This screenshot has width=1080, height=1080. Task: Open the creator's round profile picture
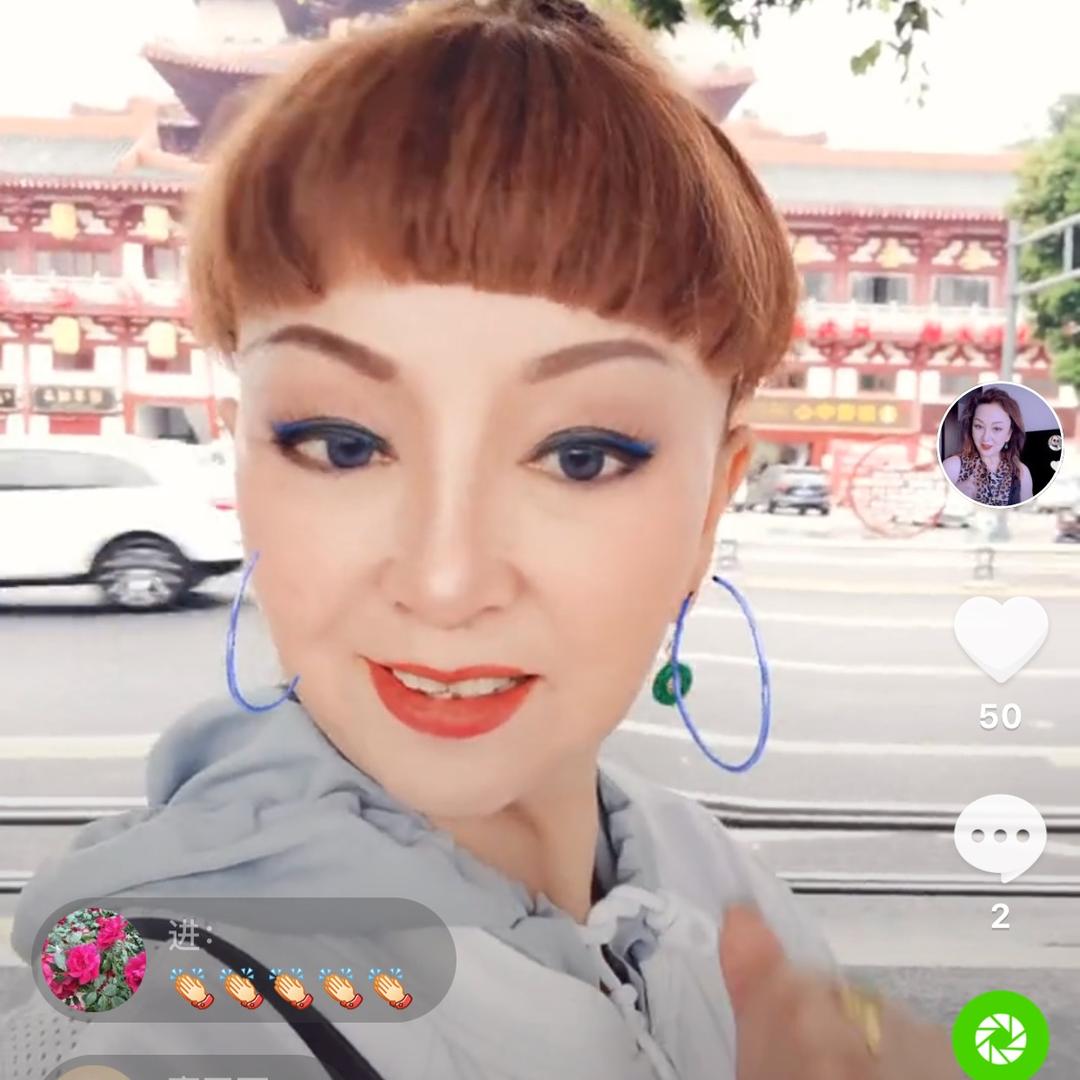point(999,445)
